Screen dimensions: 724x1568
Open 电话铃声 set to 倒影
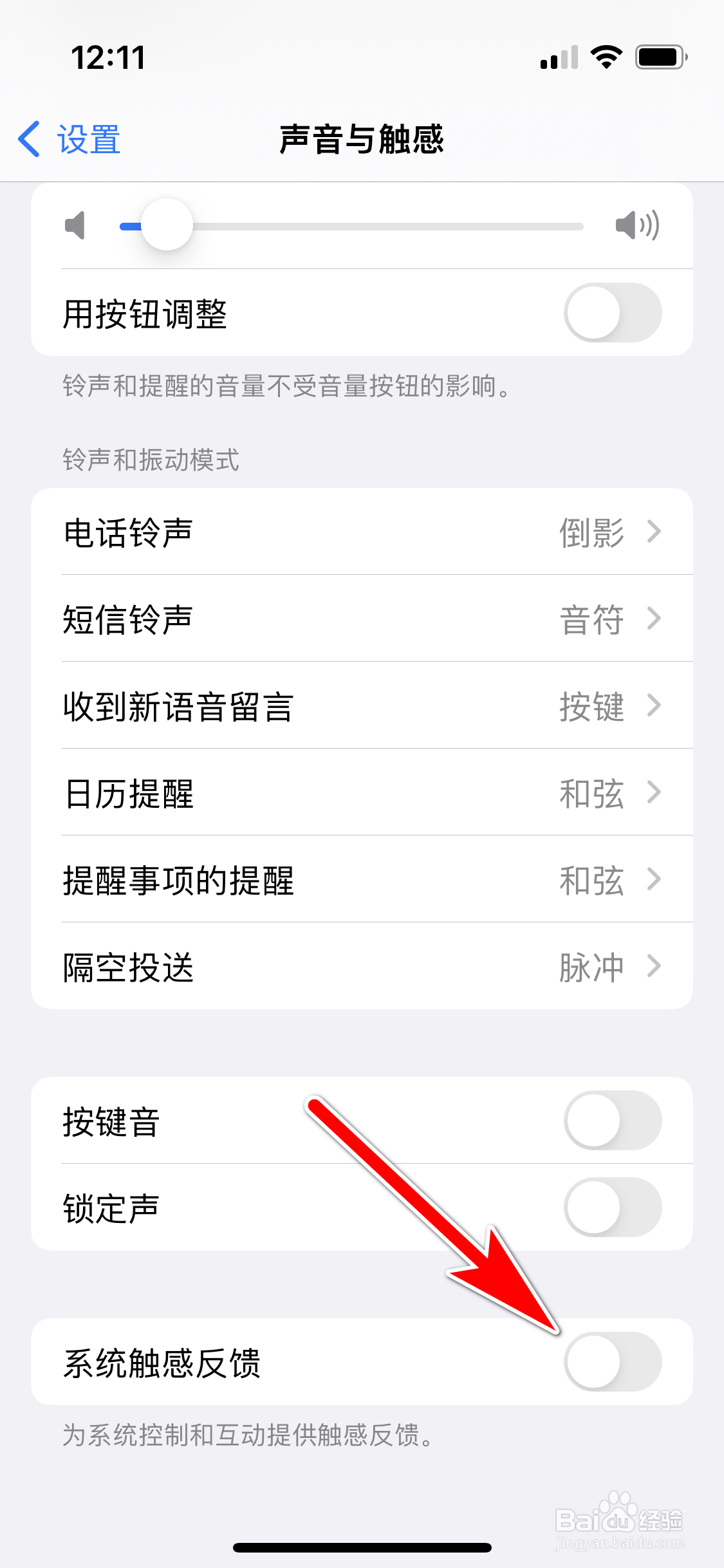[362, 531]
